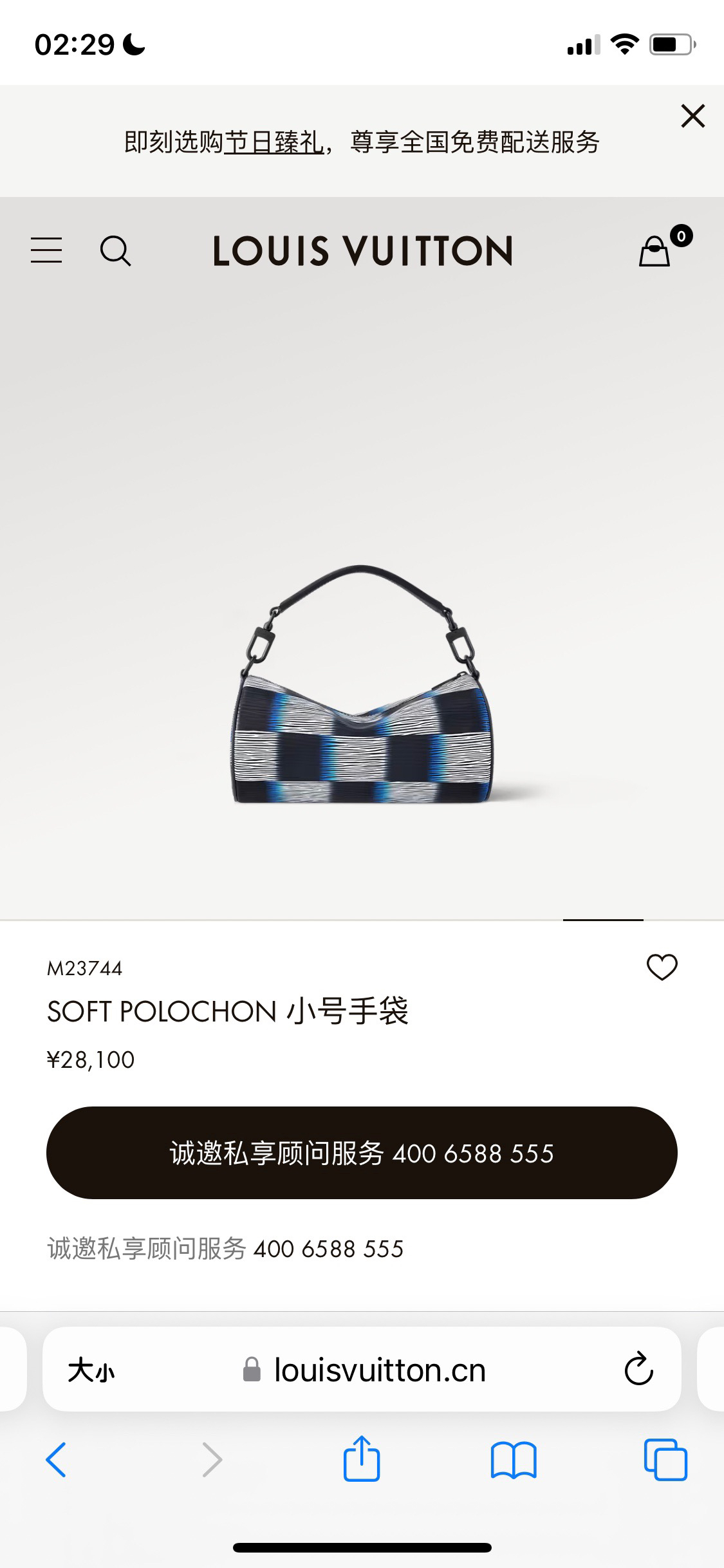Share this page via Safari share icon
The height and width of the screenshot is (1568, 724).
362,1459
